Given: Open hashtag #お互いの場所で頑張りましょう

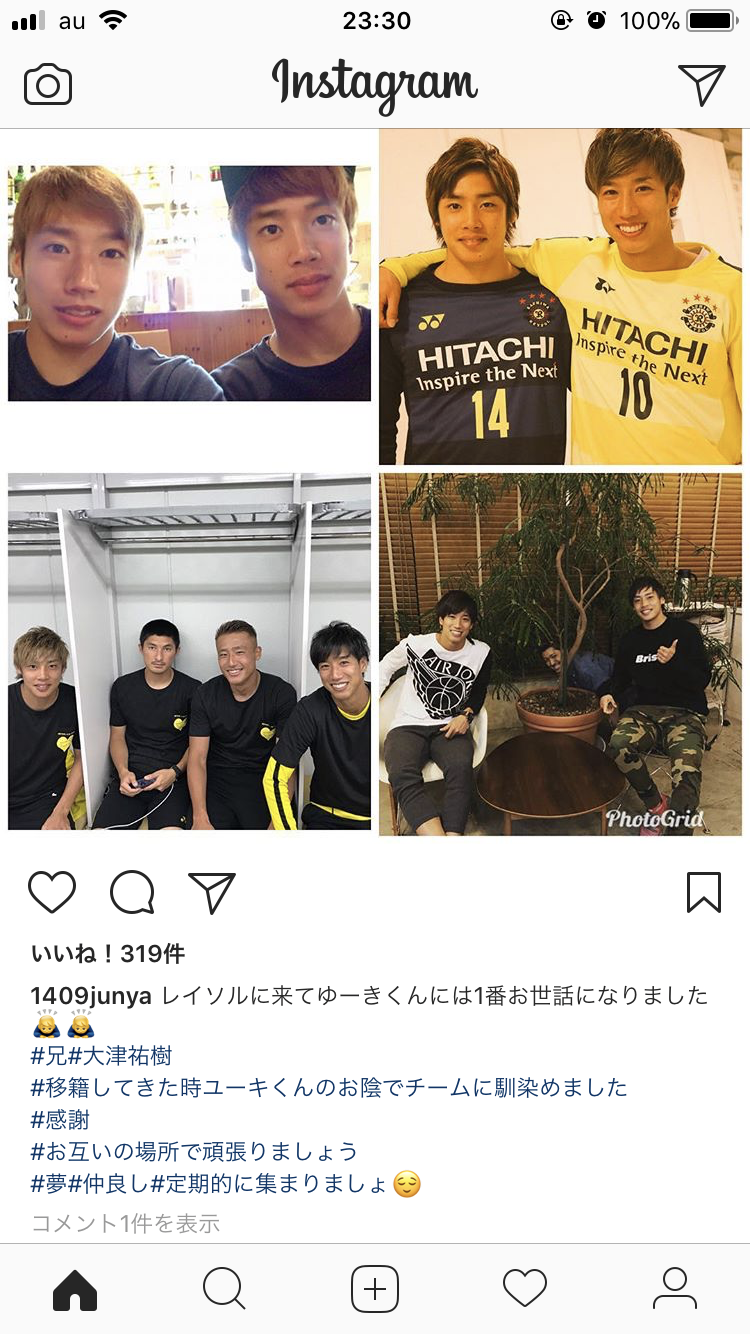Looking at the screenshot, I should coord(194,1151).
